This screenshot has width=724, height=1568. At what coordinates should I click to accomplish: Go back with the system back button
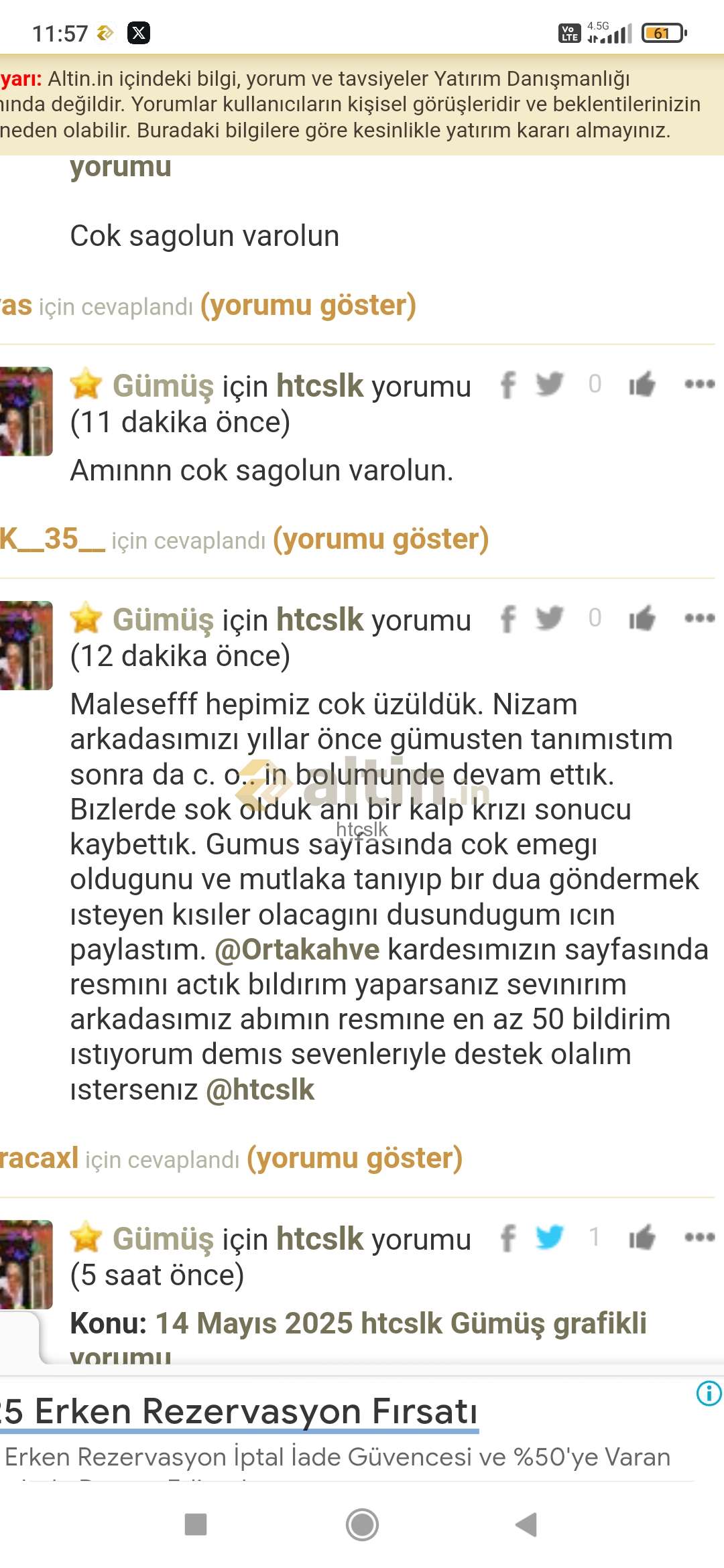[527, 1524]
